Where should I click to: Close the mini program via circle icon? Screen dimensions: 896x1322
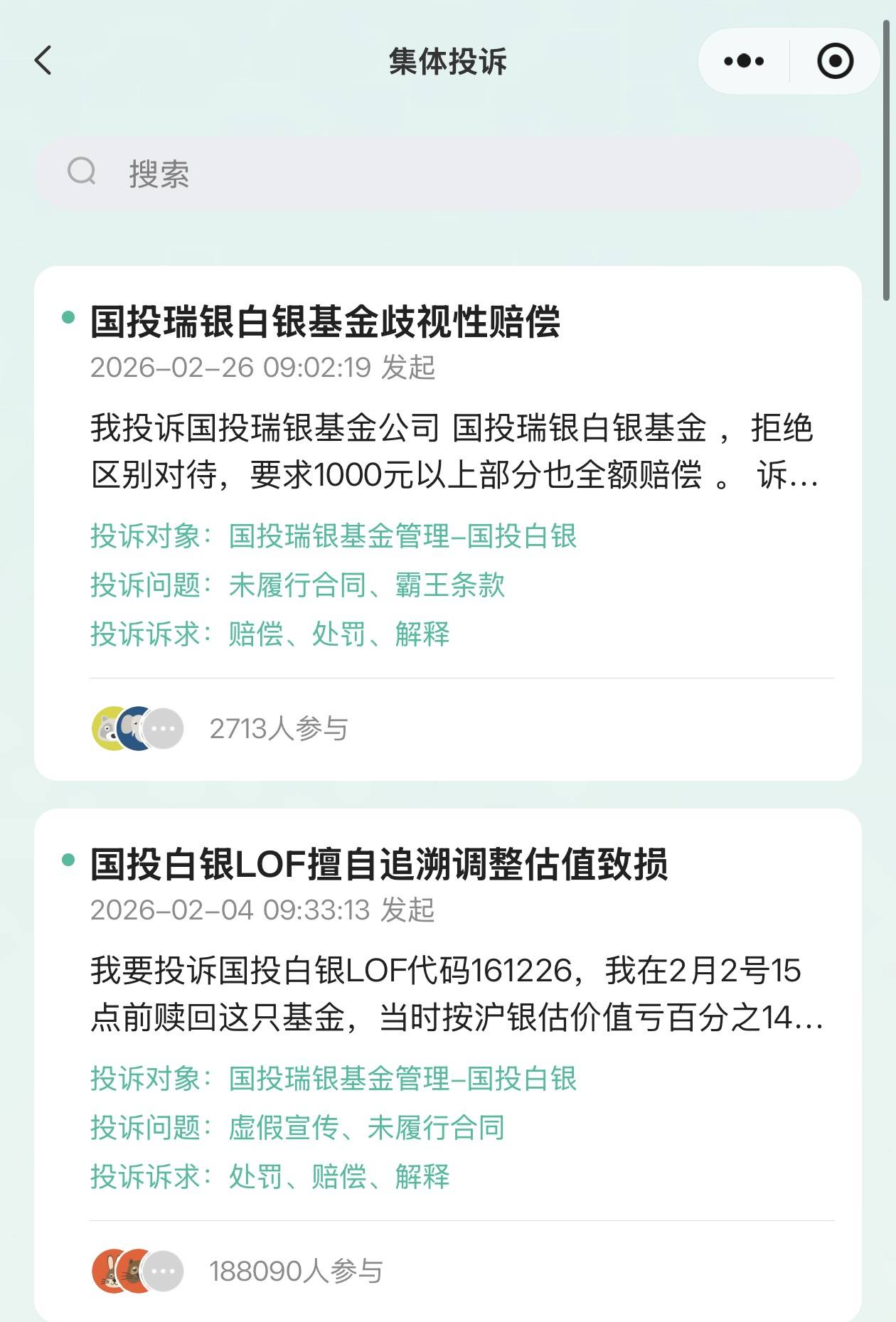point(835,61)
